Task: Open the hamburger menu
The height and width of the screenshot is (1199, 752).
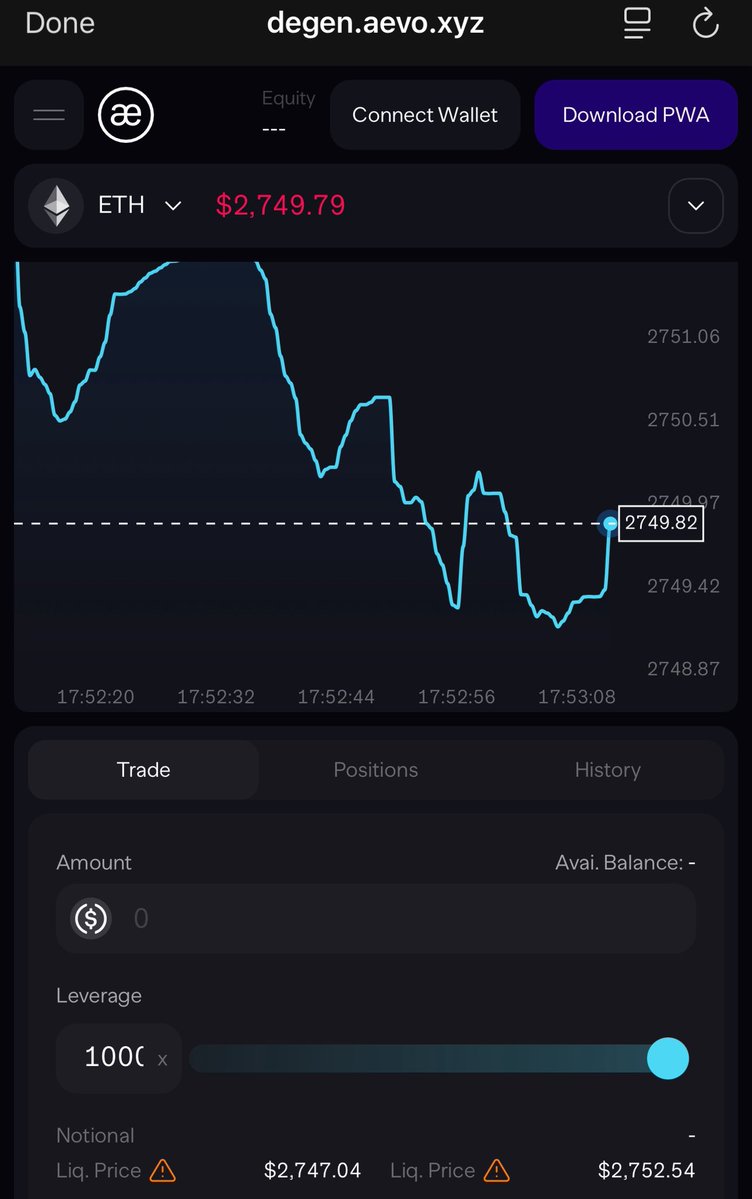Action: coord(49,115)
